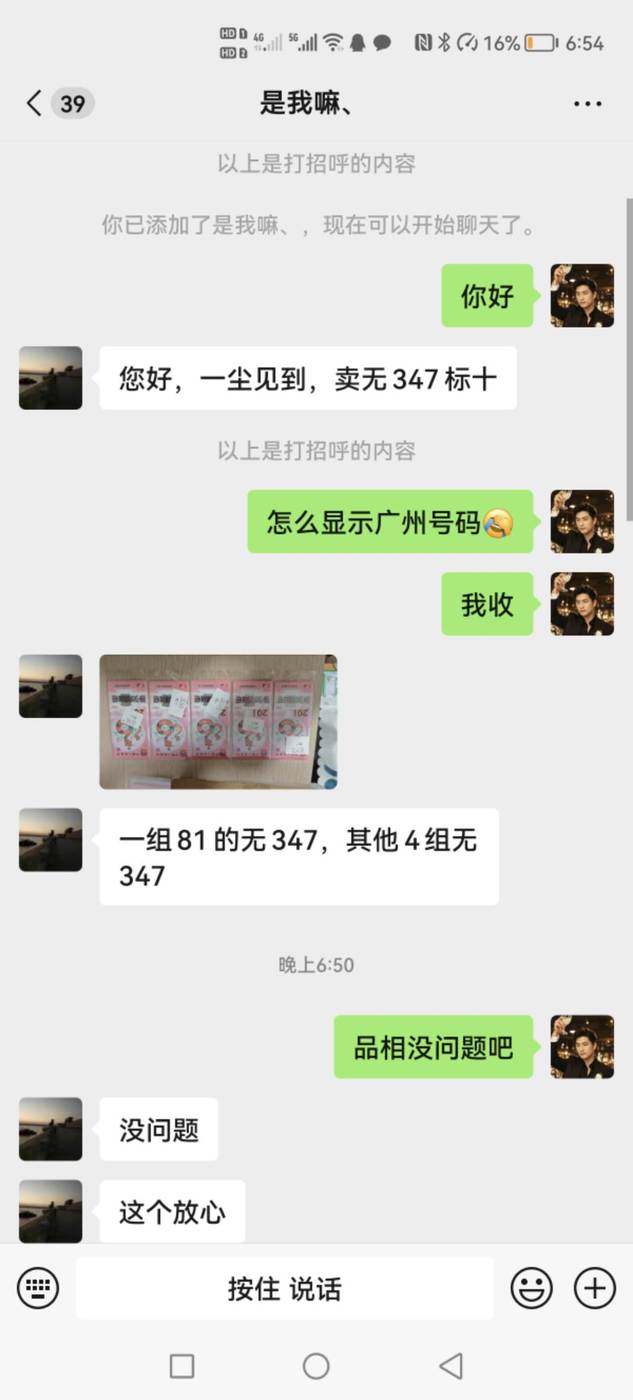This screenshot has height=1400, width=633.
Task: Go to the system home screen
Action: (x=316, y=1365)
